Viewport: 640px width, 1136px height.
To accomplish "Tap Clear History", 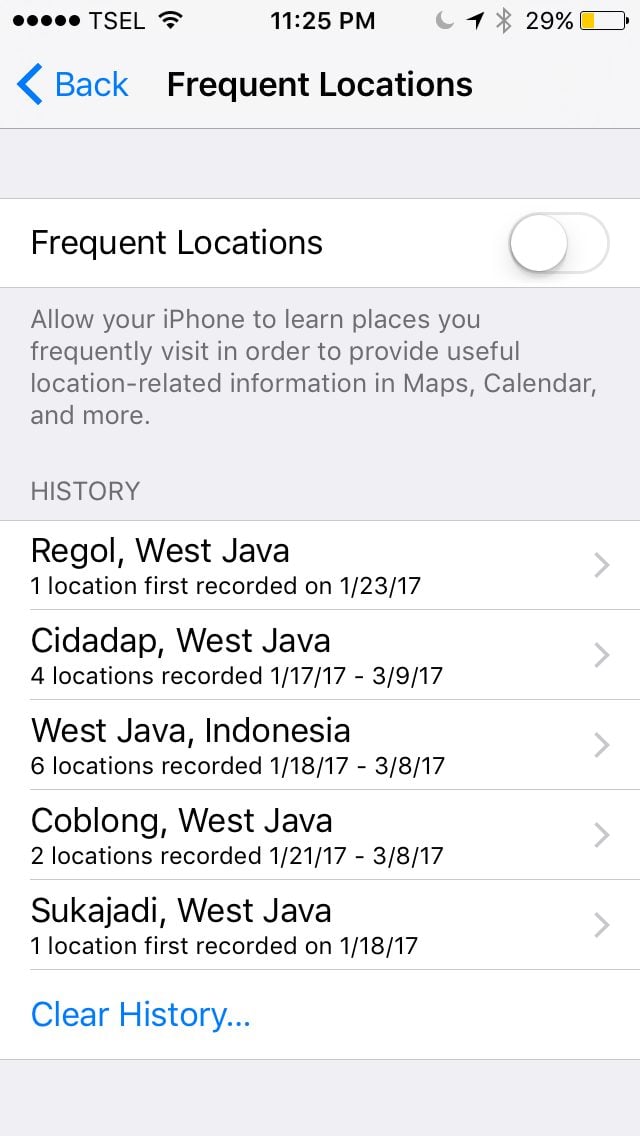I will (141, 1014).
